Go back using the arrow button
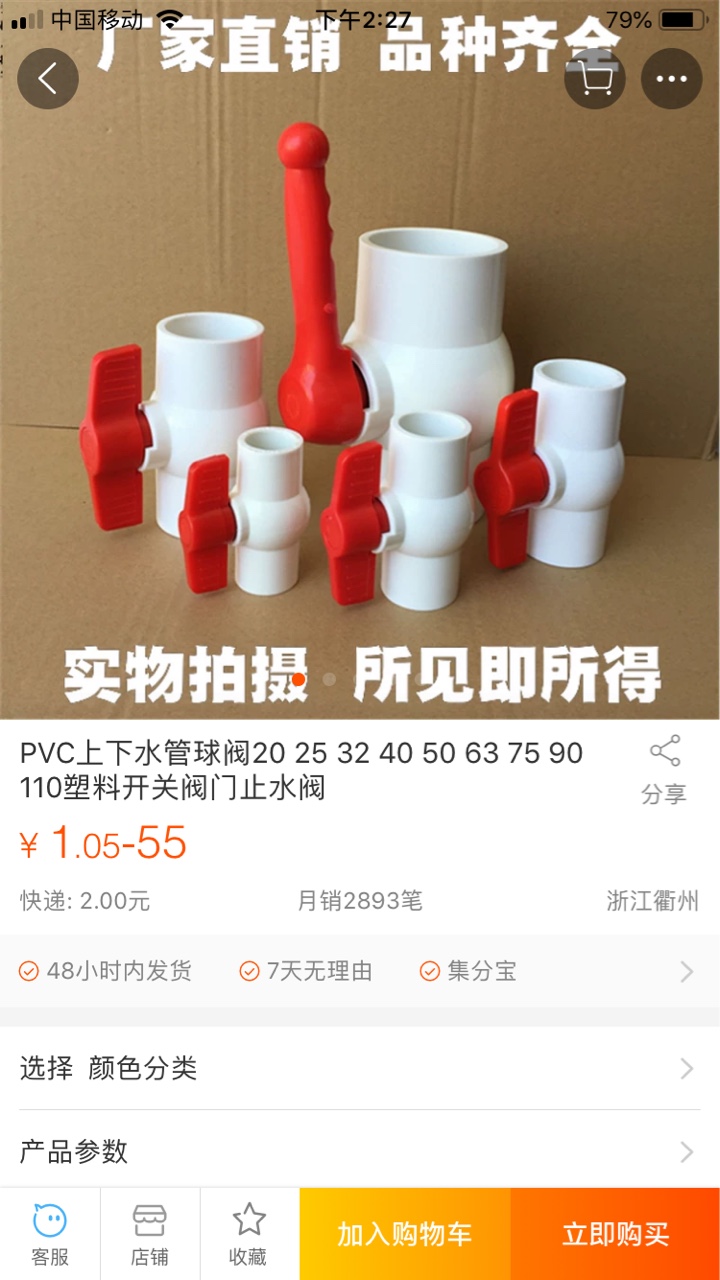720x1280 pixels. tap(48, 78)
